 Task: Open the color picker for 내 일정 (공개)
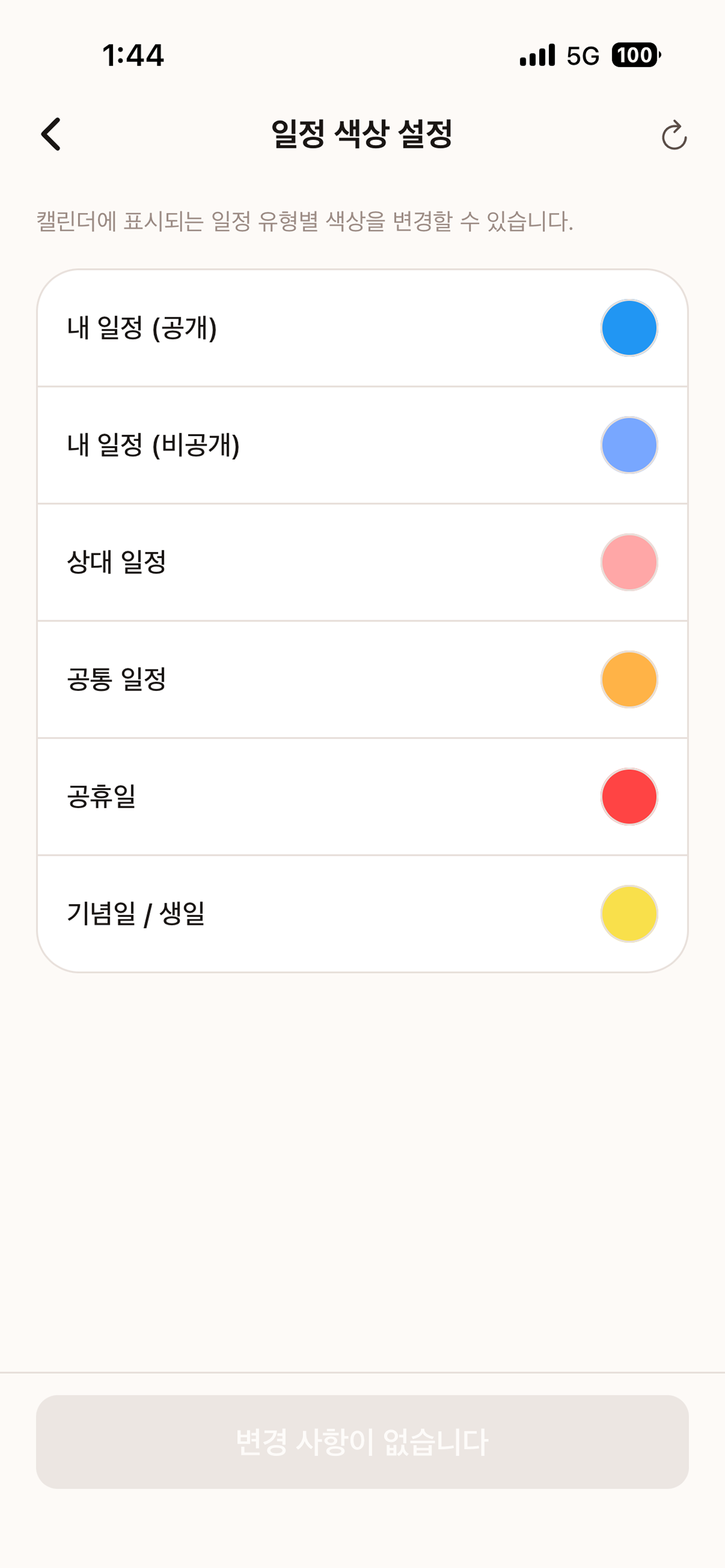(629, 327)
